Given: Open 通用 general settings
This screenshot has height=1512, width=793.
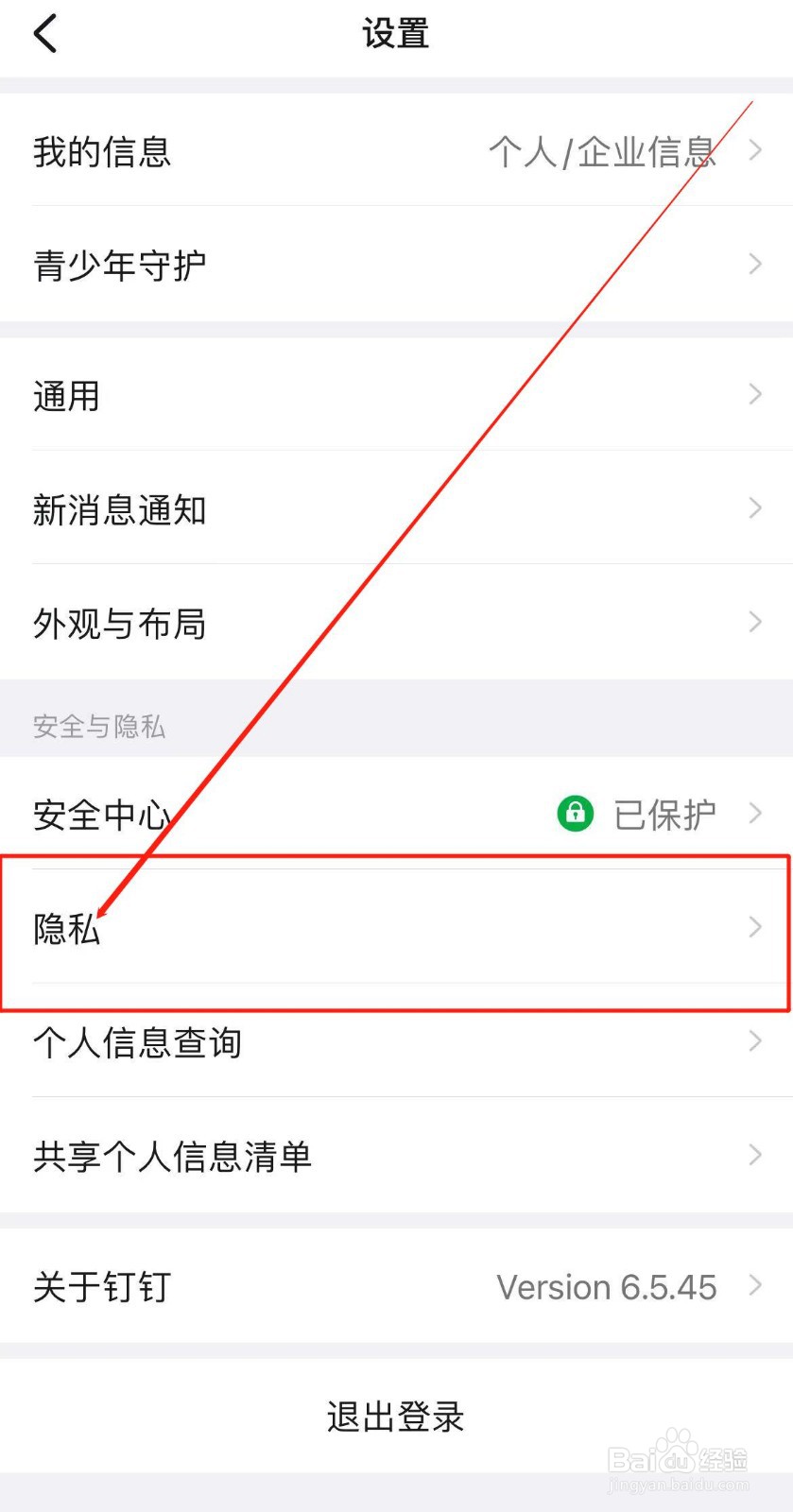Looking at the screenshot, I should 65,395.
